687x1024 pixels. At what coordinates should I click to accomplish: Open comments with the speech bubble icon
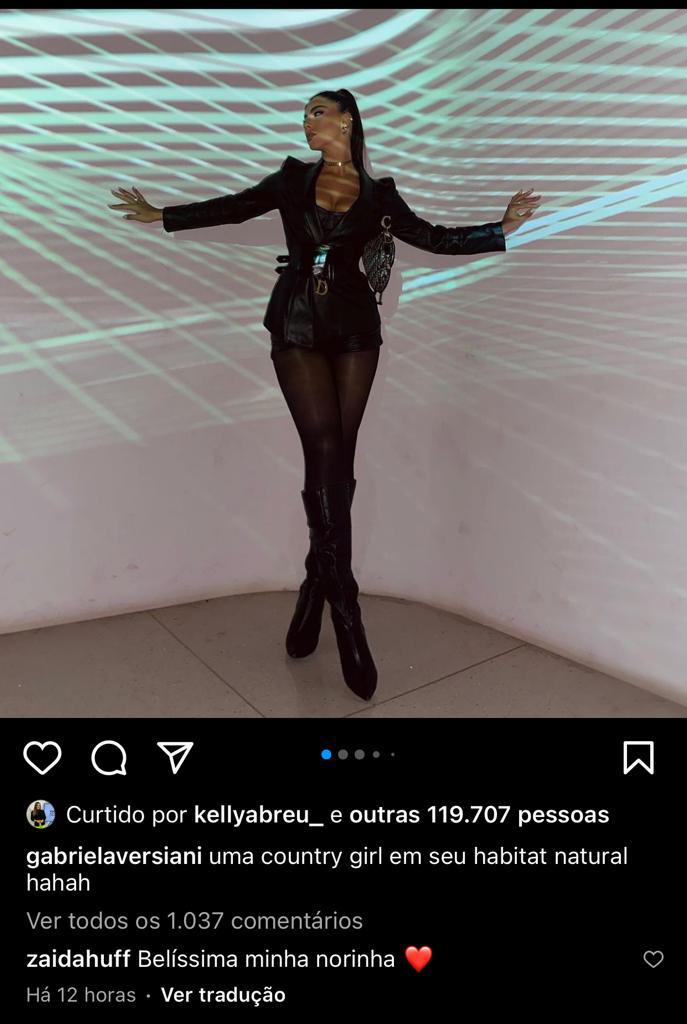(x=109, y=758)
